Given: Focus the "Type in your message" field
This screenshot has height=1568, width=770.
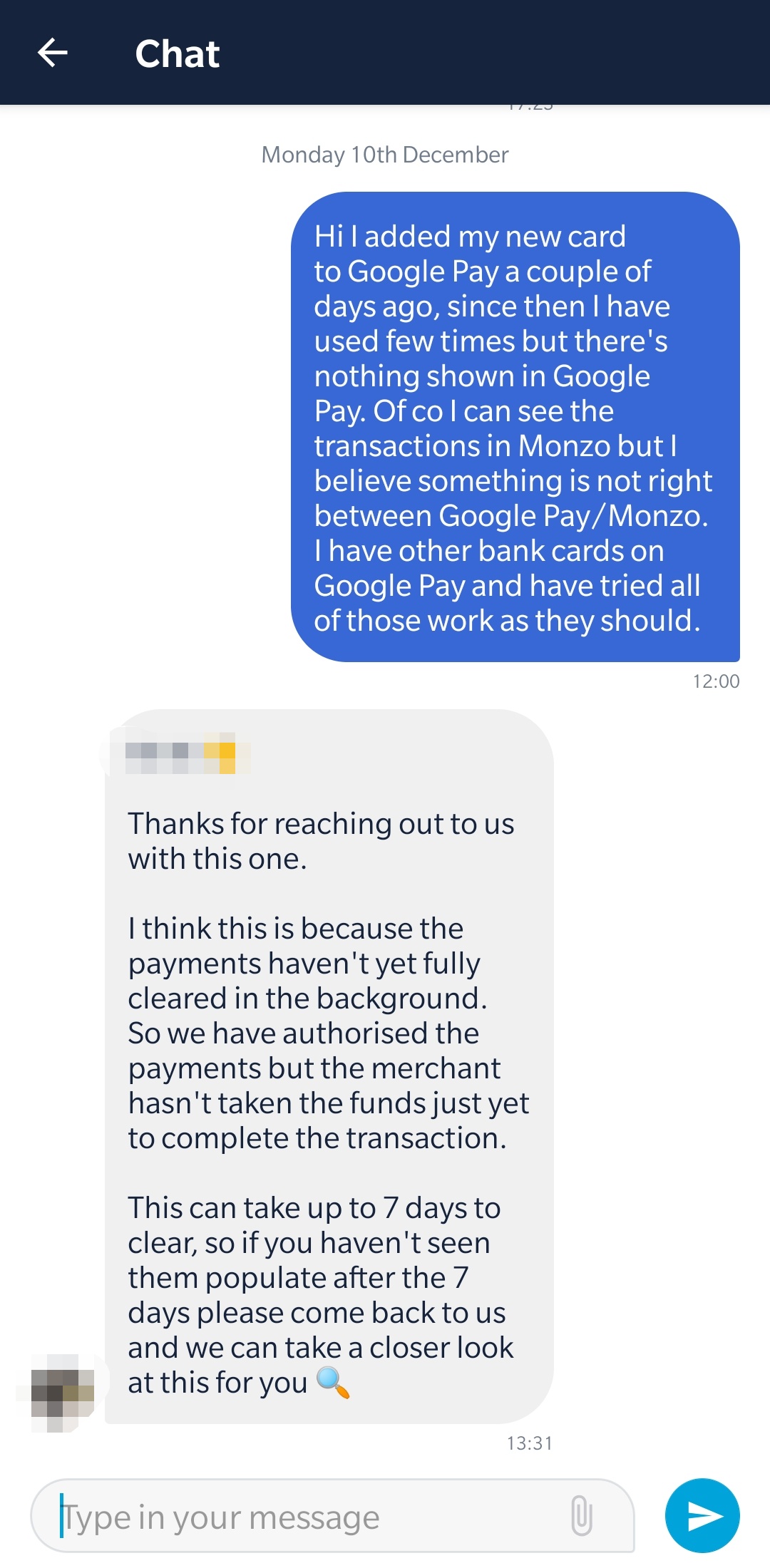Looking at the screenshot, I should (x=332, y=1515).
